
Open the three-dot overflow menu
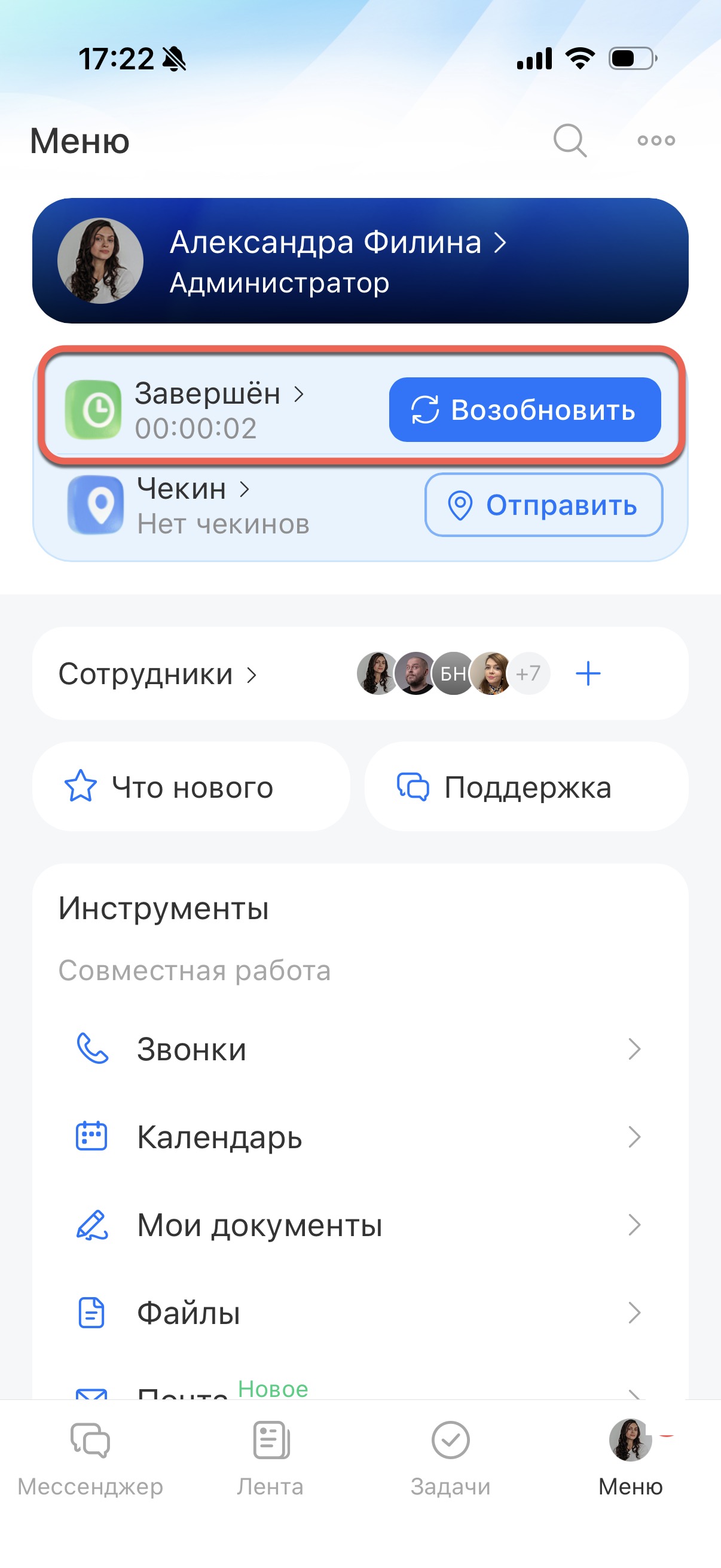pyautogui.click(x=656, y=141)
